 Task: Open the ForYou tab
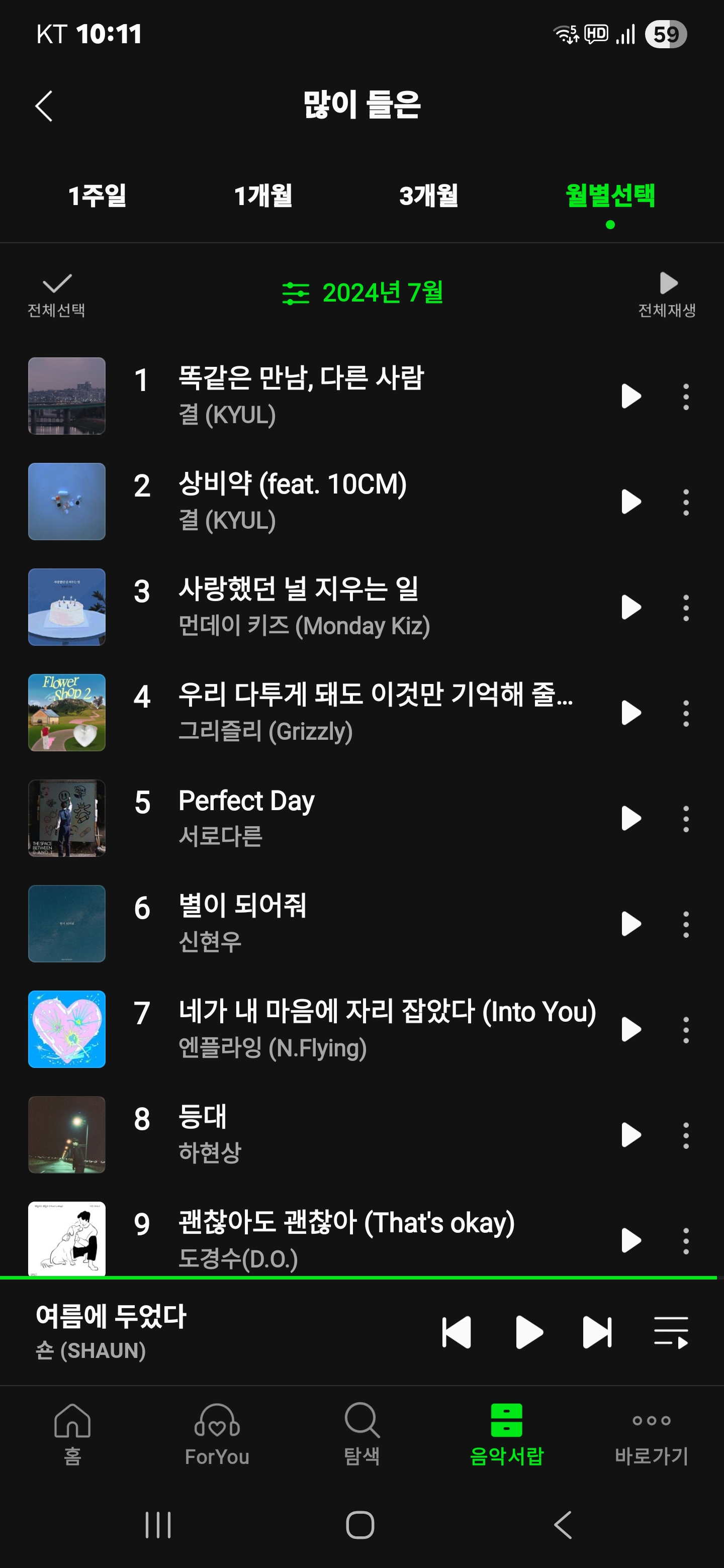click(x=217, y=1434)
